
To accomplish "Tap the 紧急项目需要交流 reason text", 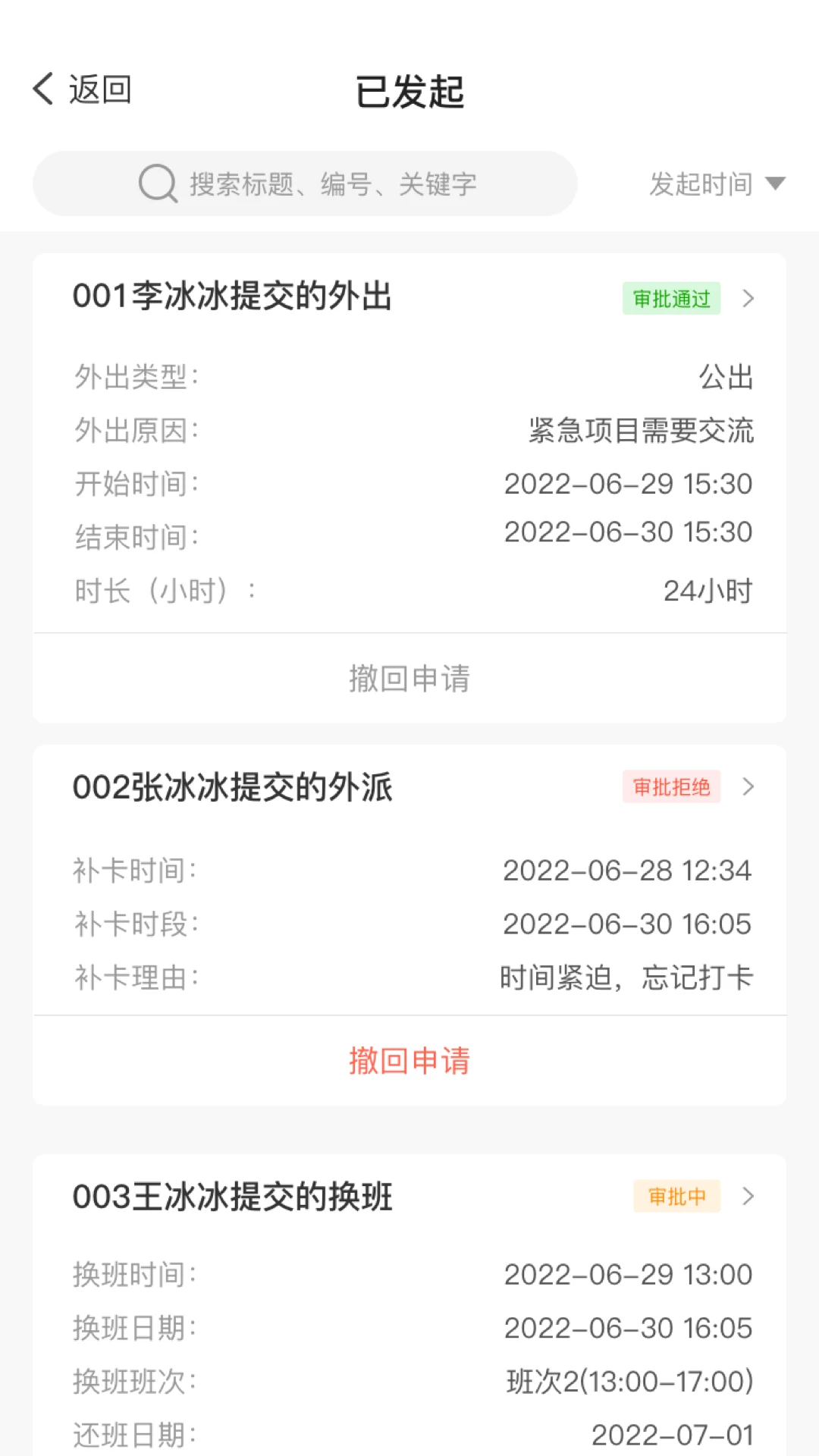I will [x=642, y=431].
